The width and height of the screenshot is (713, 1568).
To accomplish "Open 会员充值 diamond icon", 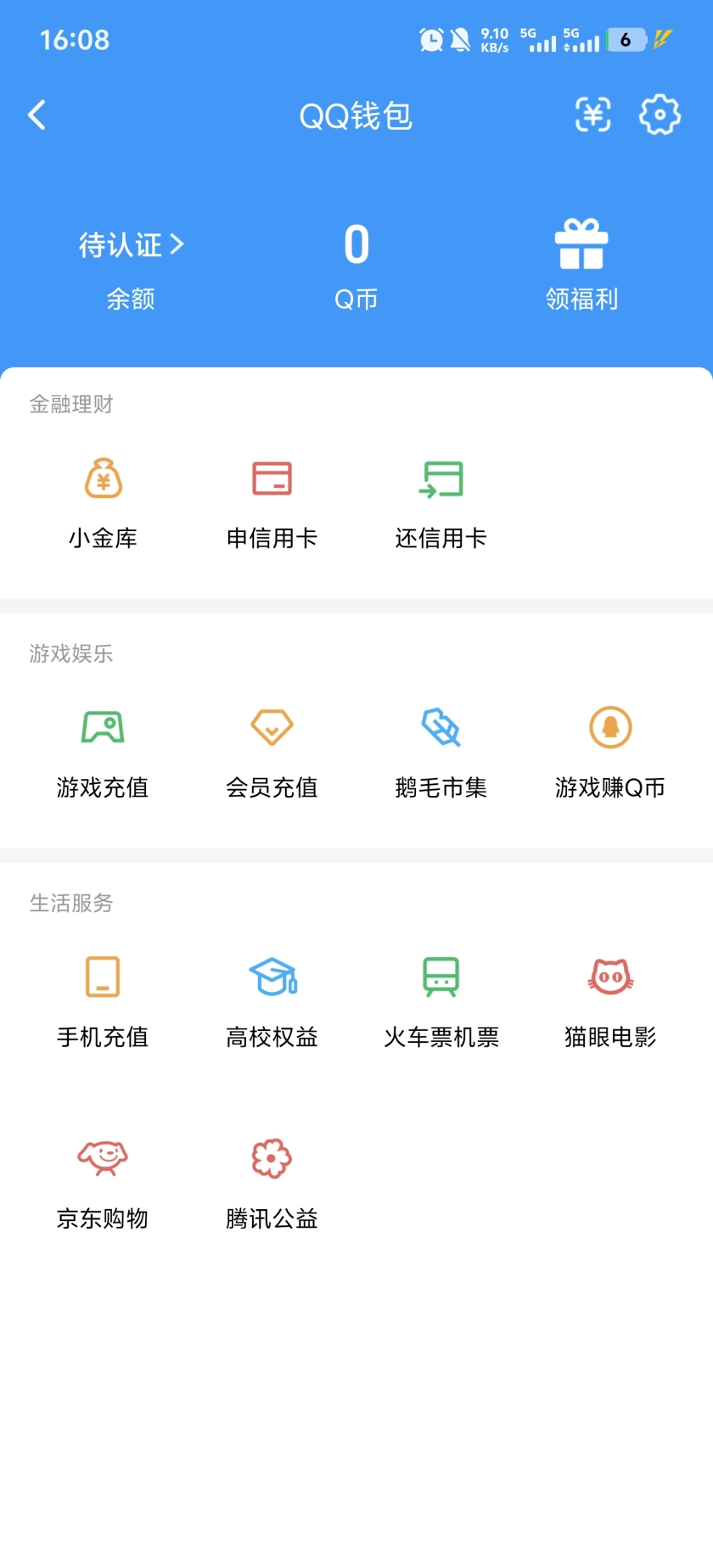I will point(272,728).
